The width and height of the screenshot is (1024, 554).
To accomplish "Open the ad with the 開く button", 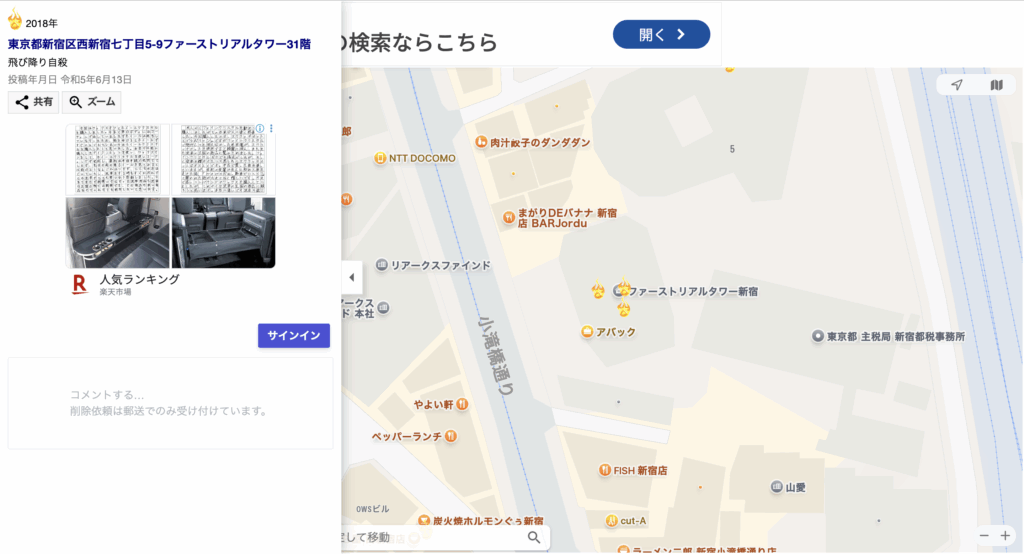I will pyautogui.click(x=661, y=35).
